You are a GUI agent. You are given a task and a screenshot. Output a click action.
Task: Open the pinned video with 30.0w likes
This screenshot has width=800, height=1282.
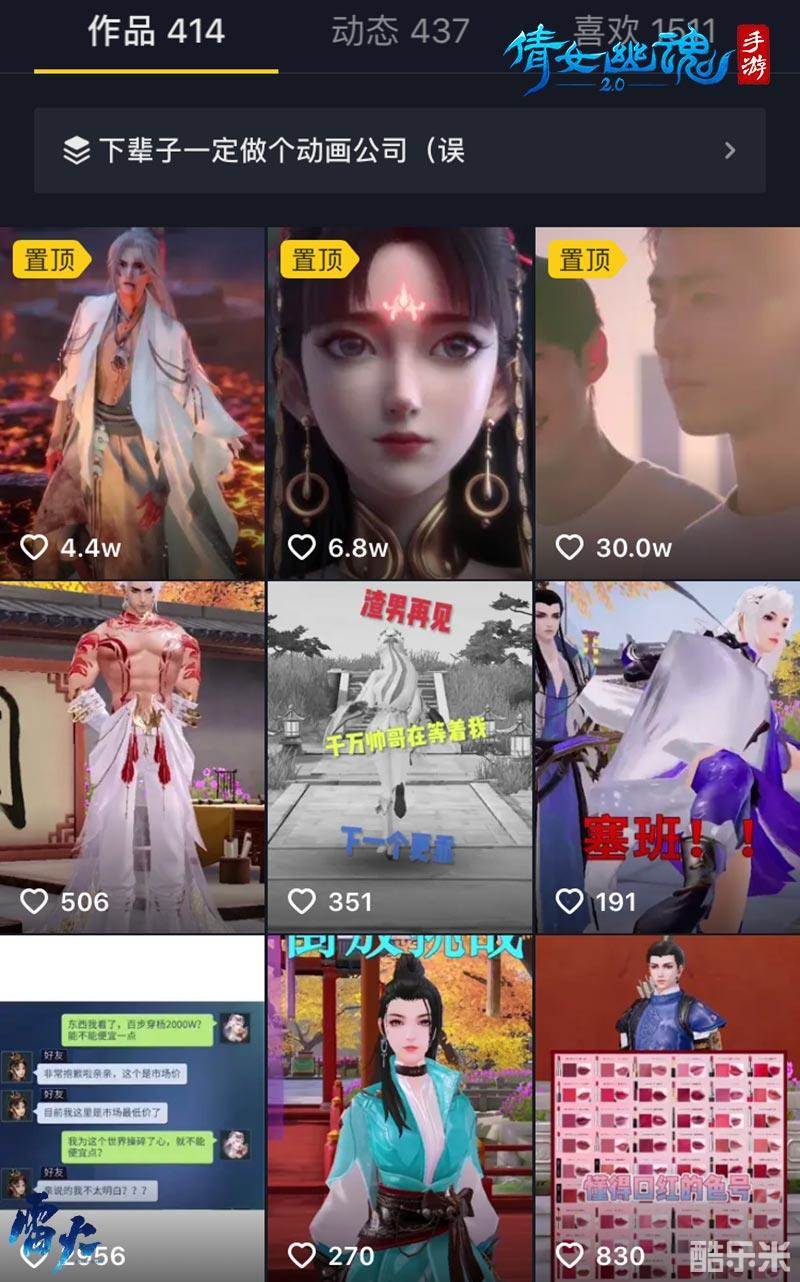pyautogui.click(x=668, y=400)
